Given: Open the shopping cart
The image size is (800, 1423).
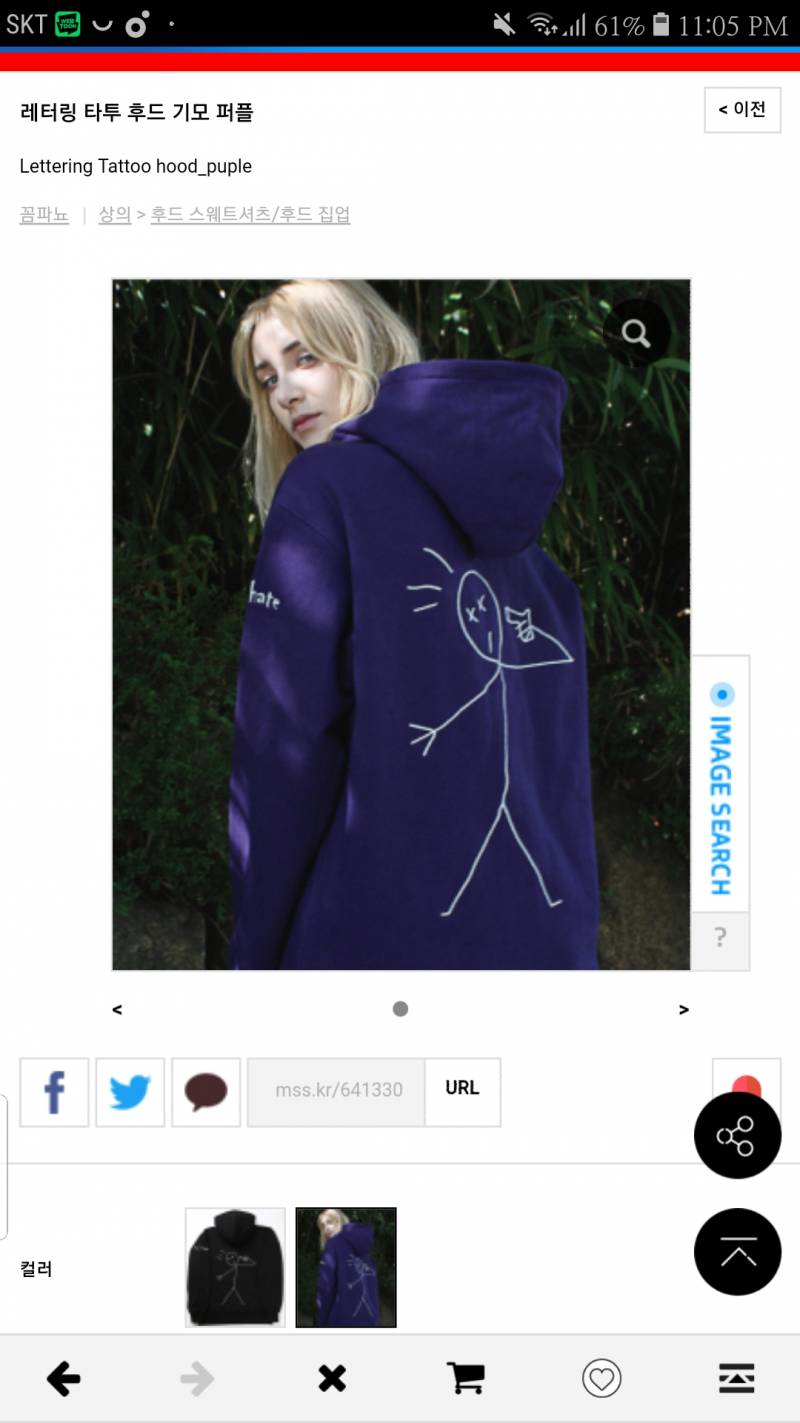Looking at the screenshot, I should [x=465, y=1380].
